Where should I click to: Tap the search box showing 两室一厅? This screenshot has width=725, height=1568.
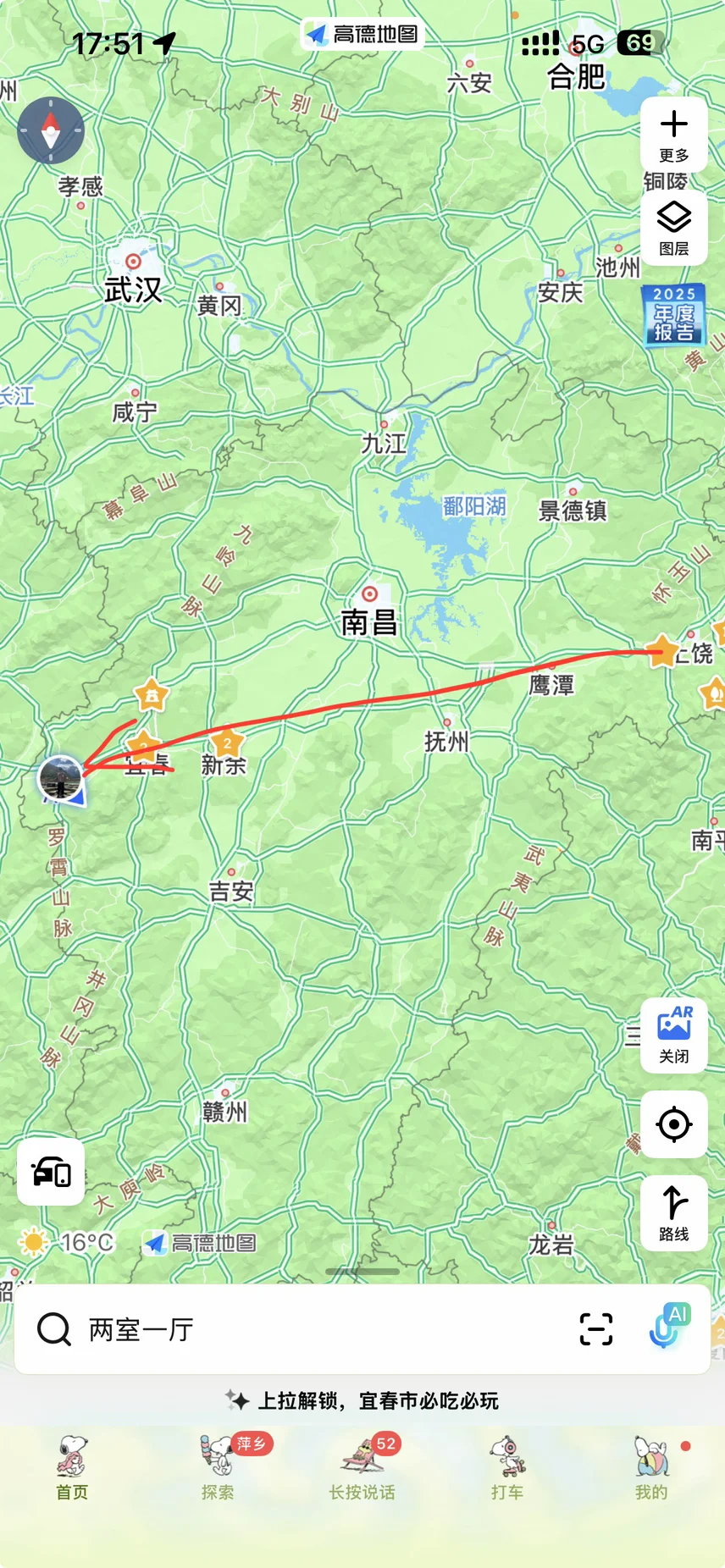point(296,1329)
